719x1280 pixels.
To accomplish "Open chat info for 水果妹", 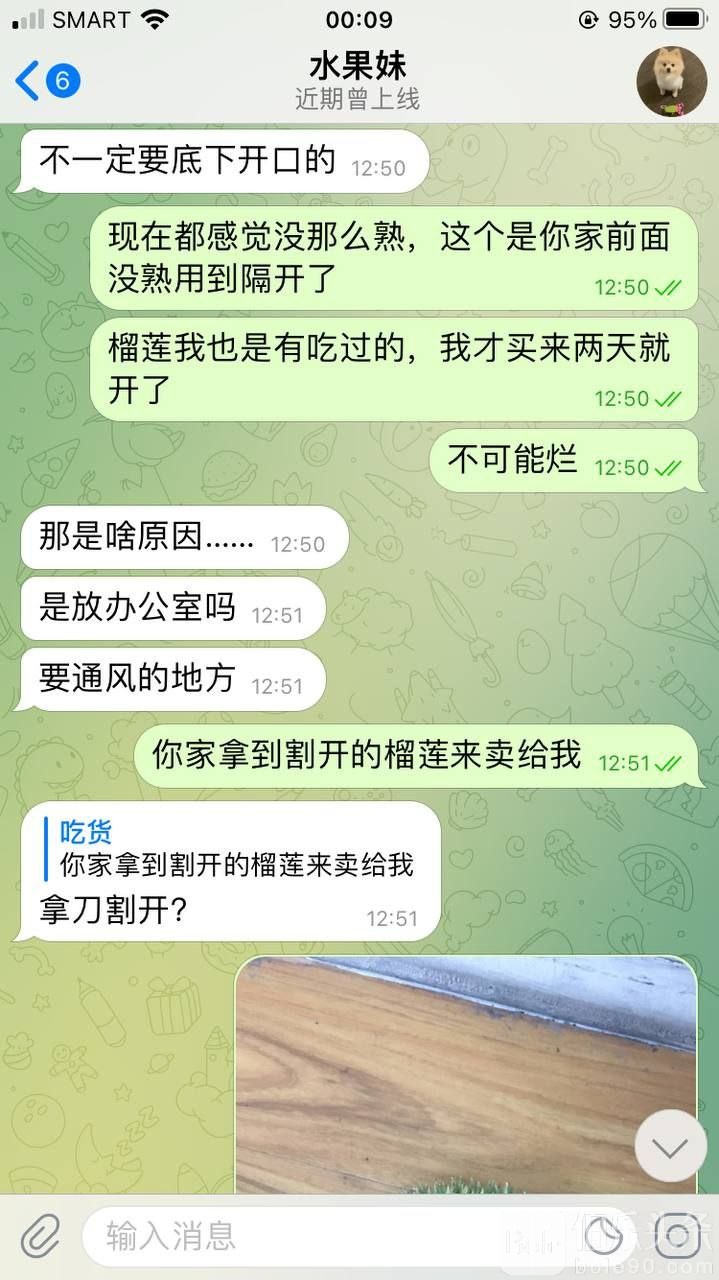I will pos(357,81).
